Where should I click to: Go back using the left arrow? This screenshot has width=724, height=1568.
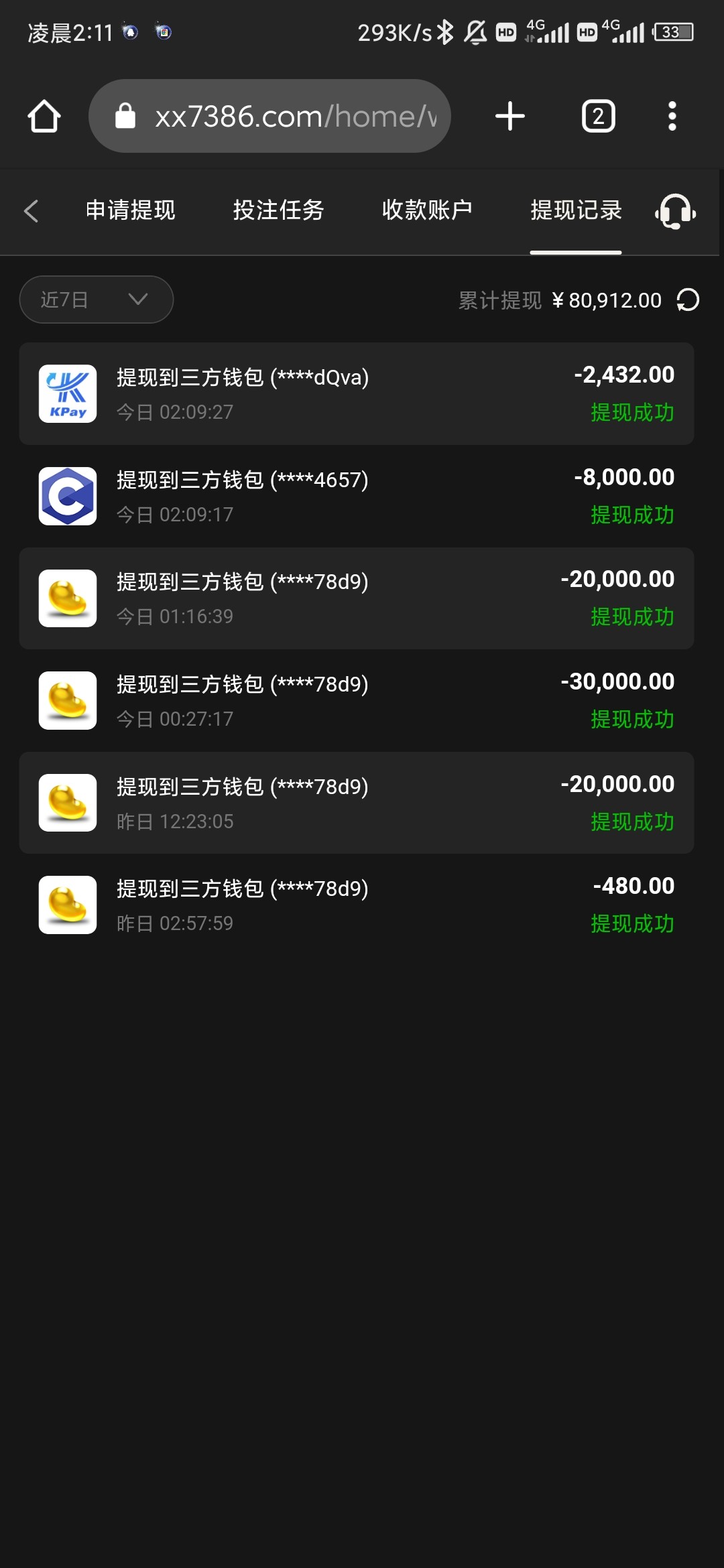pyautogui.click(x=31, y=210)
